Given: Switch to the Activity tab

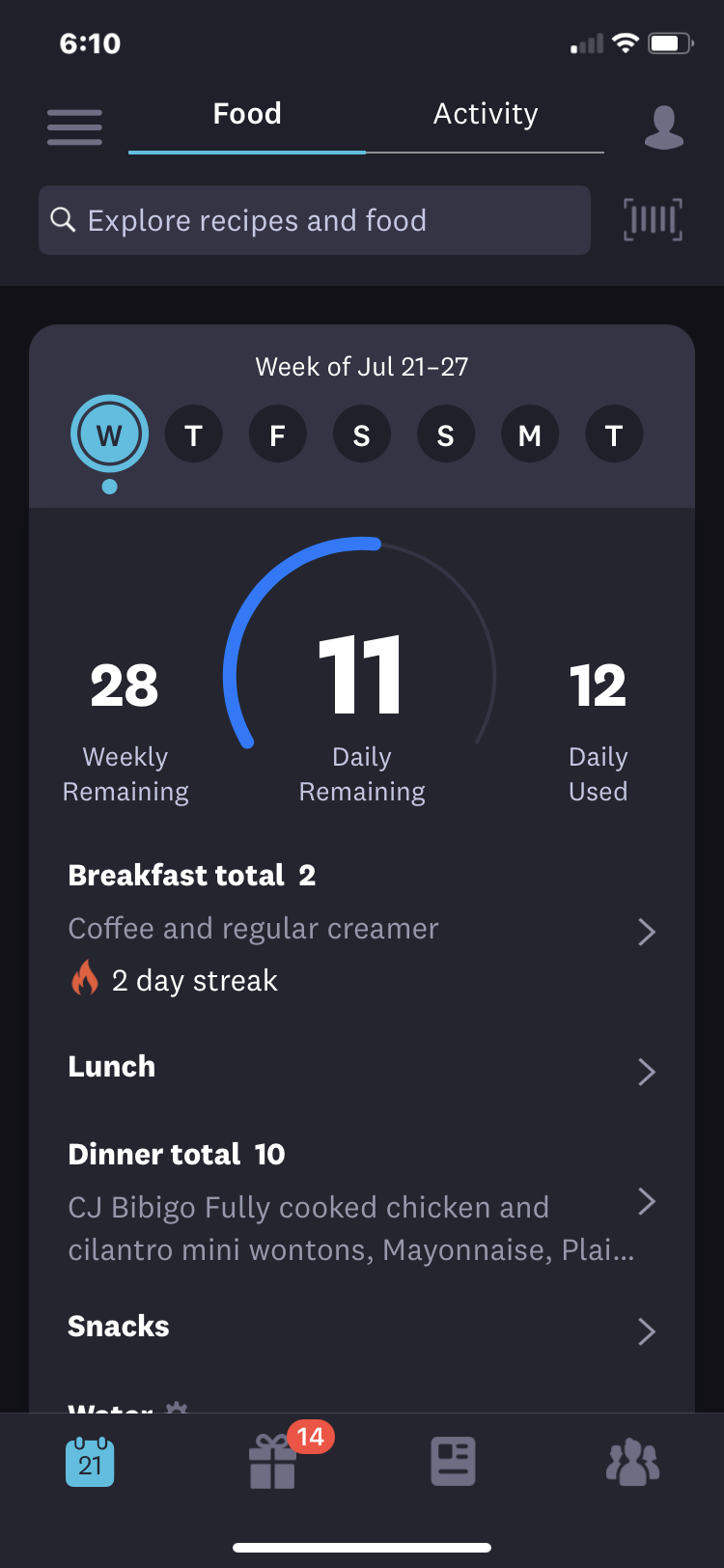Looking at the screenshot, I should click(x=485, y=115).
